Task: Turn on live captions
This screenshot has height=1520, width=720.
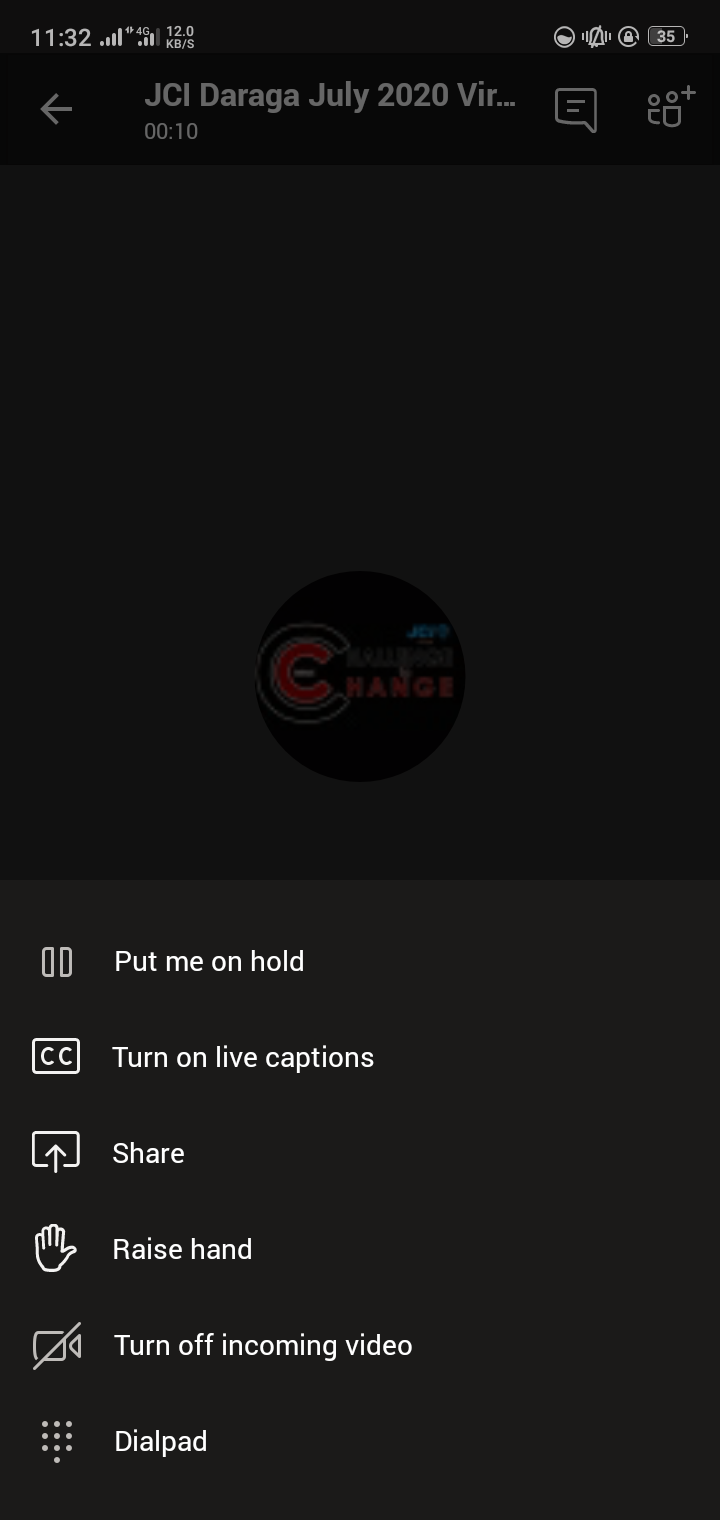Action: (x=360, y=1057)
